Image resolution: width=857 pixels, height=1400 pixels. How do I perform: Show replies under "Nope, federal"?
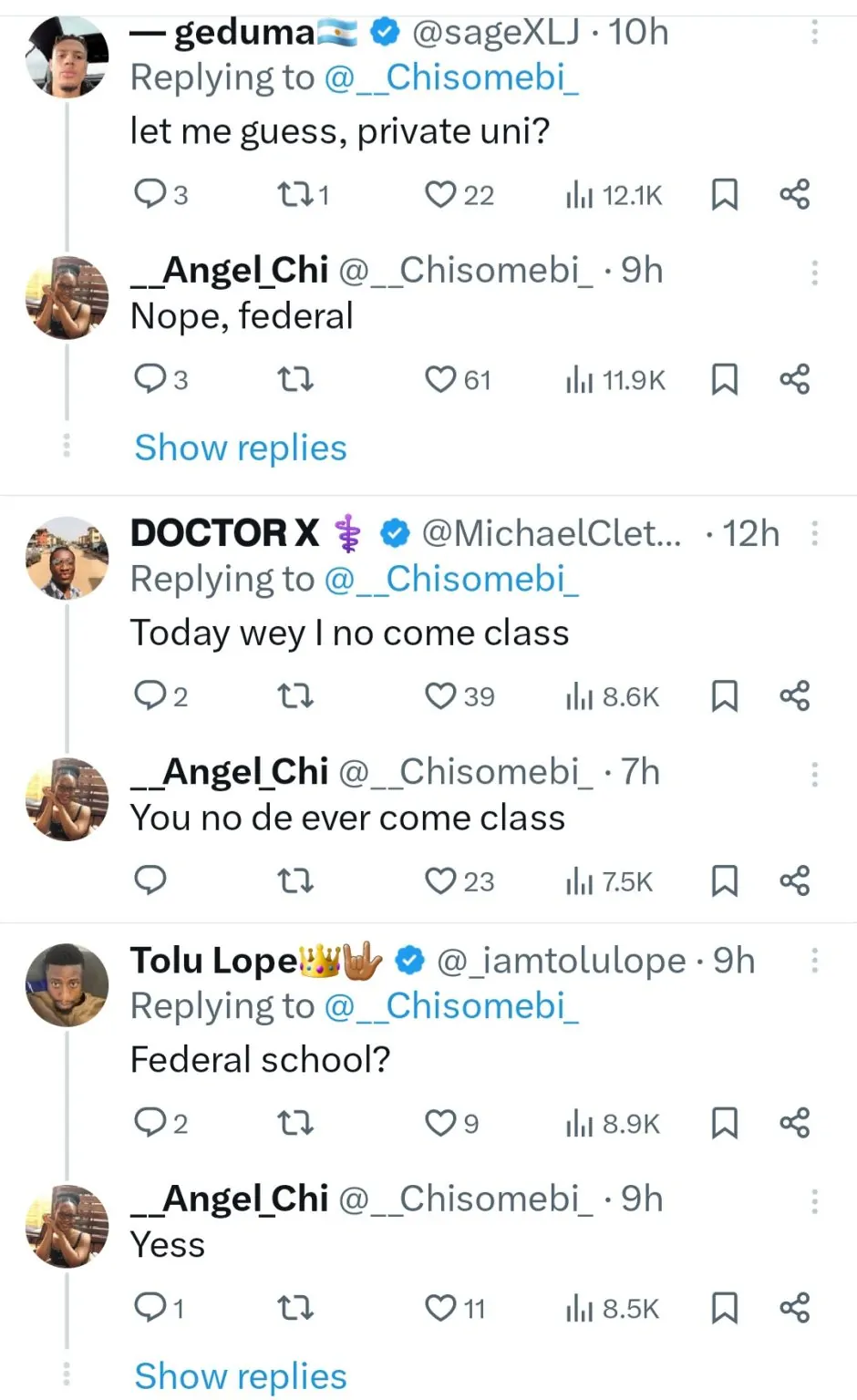241,448
